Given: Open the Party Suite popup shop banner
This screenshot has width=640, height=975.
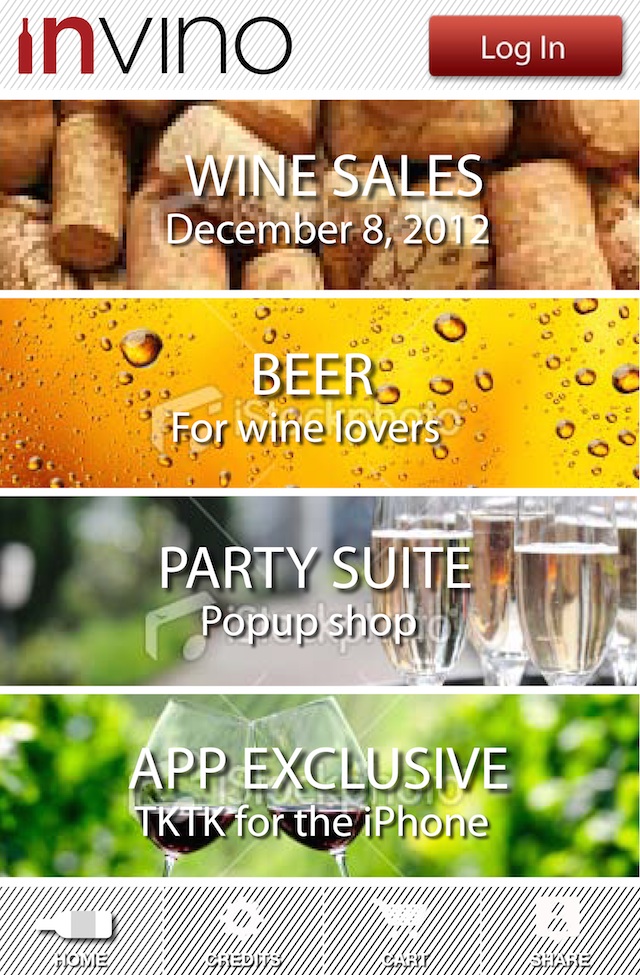Looking at the screenshot, I should (320, 590).
